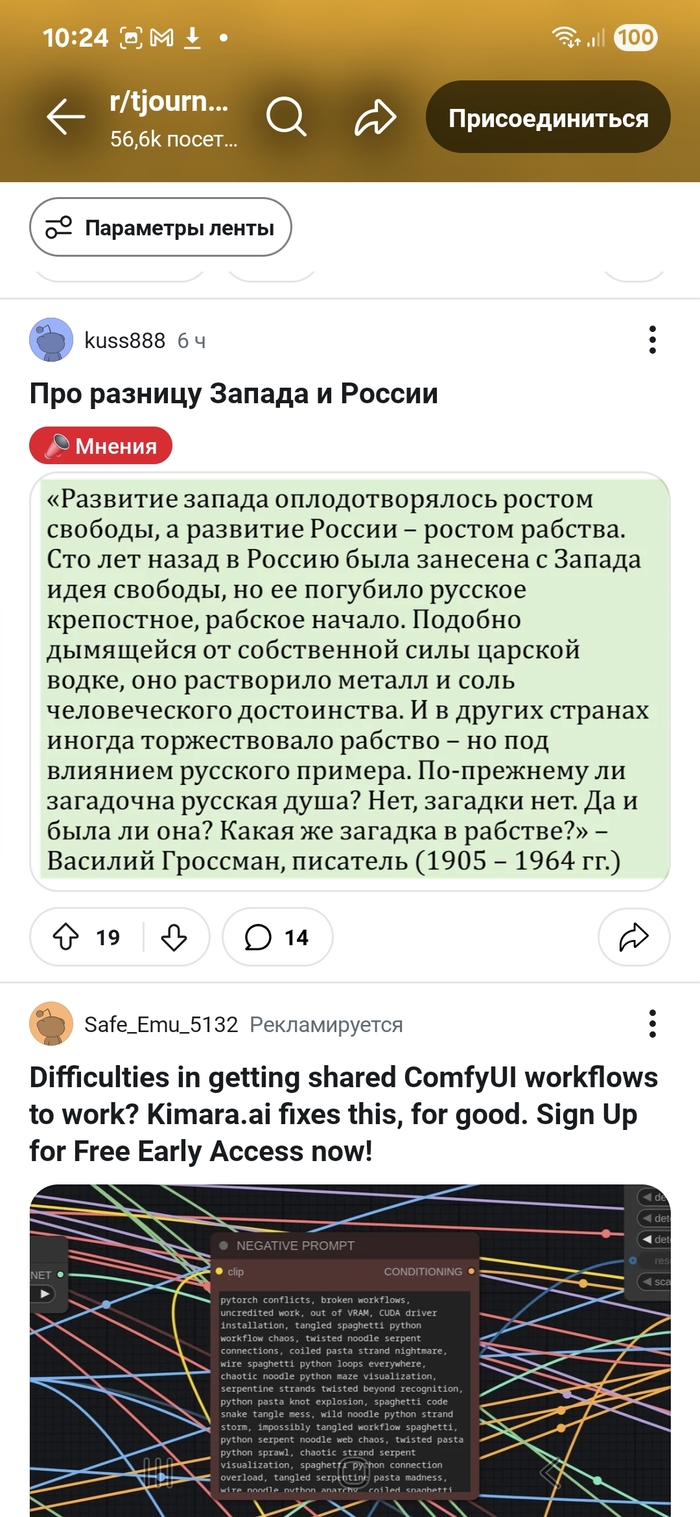Open overflow menu on the Kimara.ai ad
Viewport: 700px width, 1517px height.
pos(652,1024)
